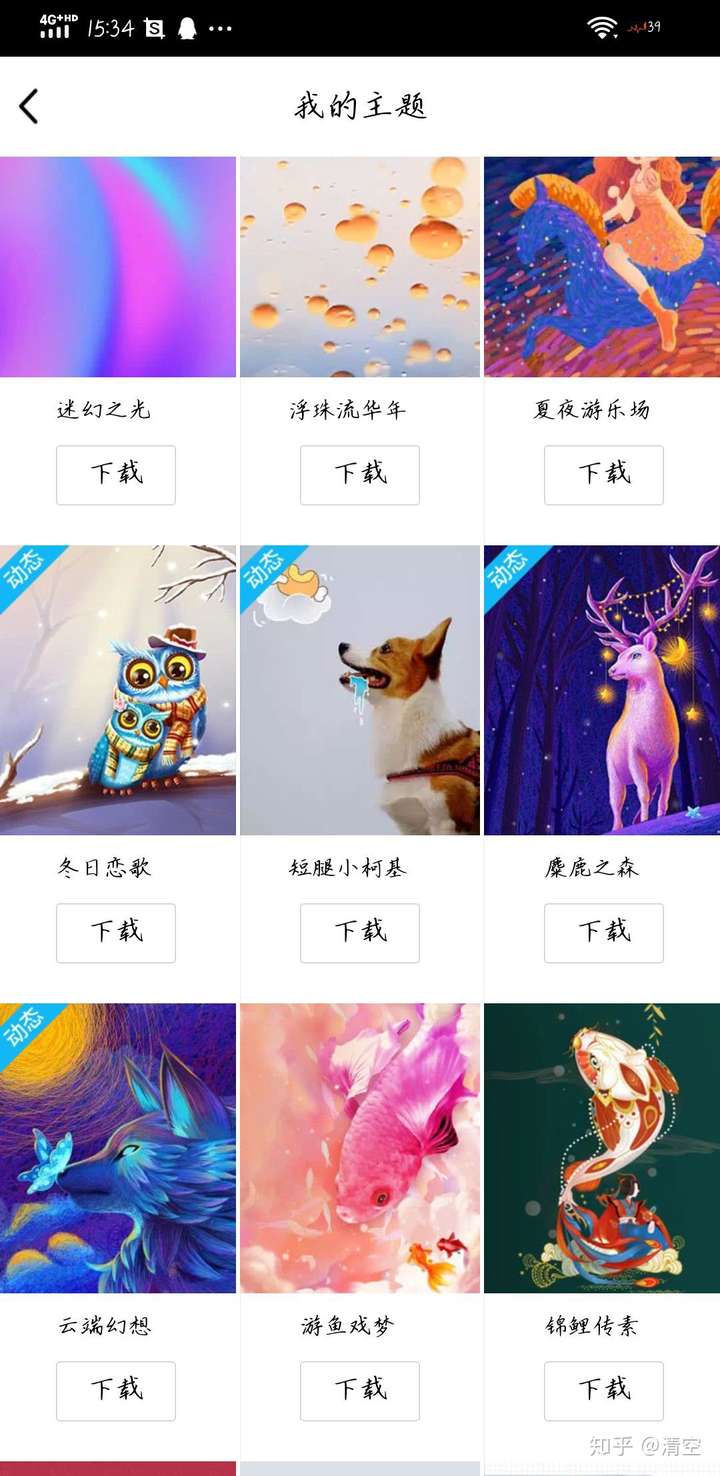Tap the ellipsis icon in the status bar
Image resolution: width=720 pixels, height=1476 pixels.
[218, 30]
